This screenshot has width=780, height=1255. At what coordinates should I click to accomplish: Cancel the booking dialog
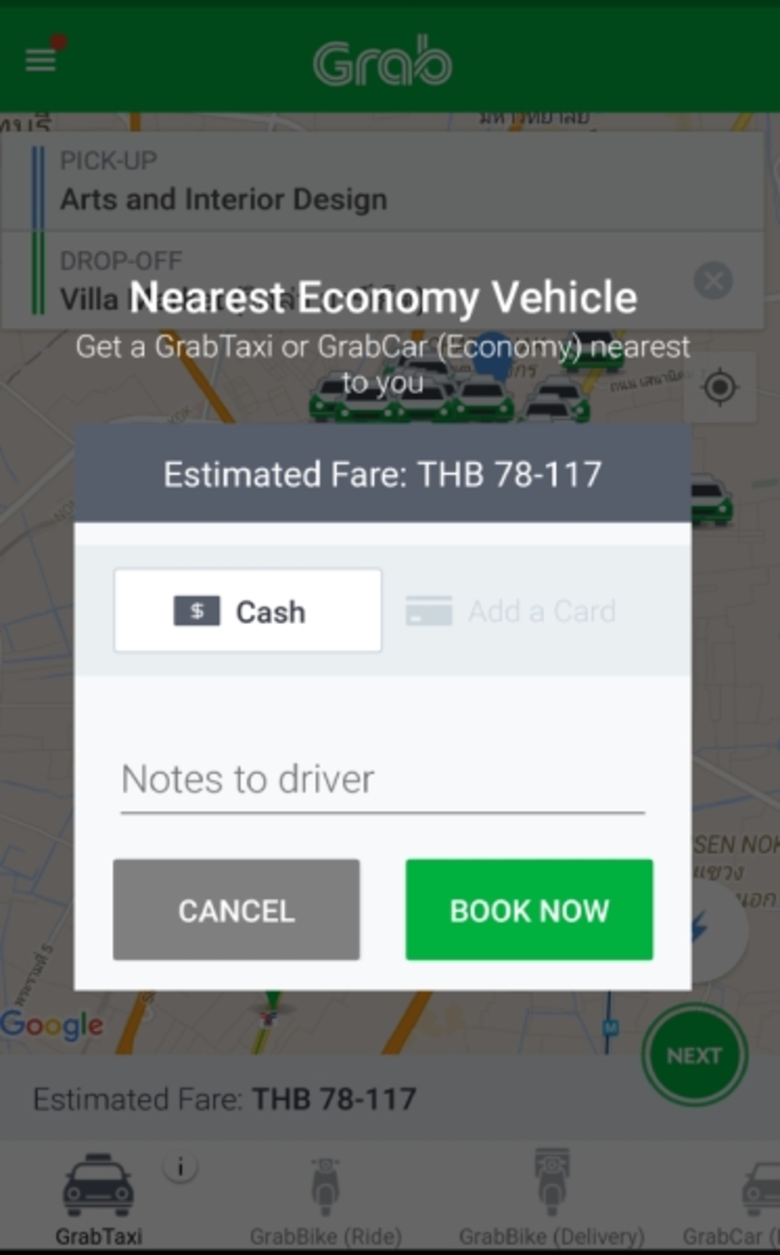[236, 910]
